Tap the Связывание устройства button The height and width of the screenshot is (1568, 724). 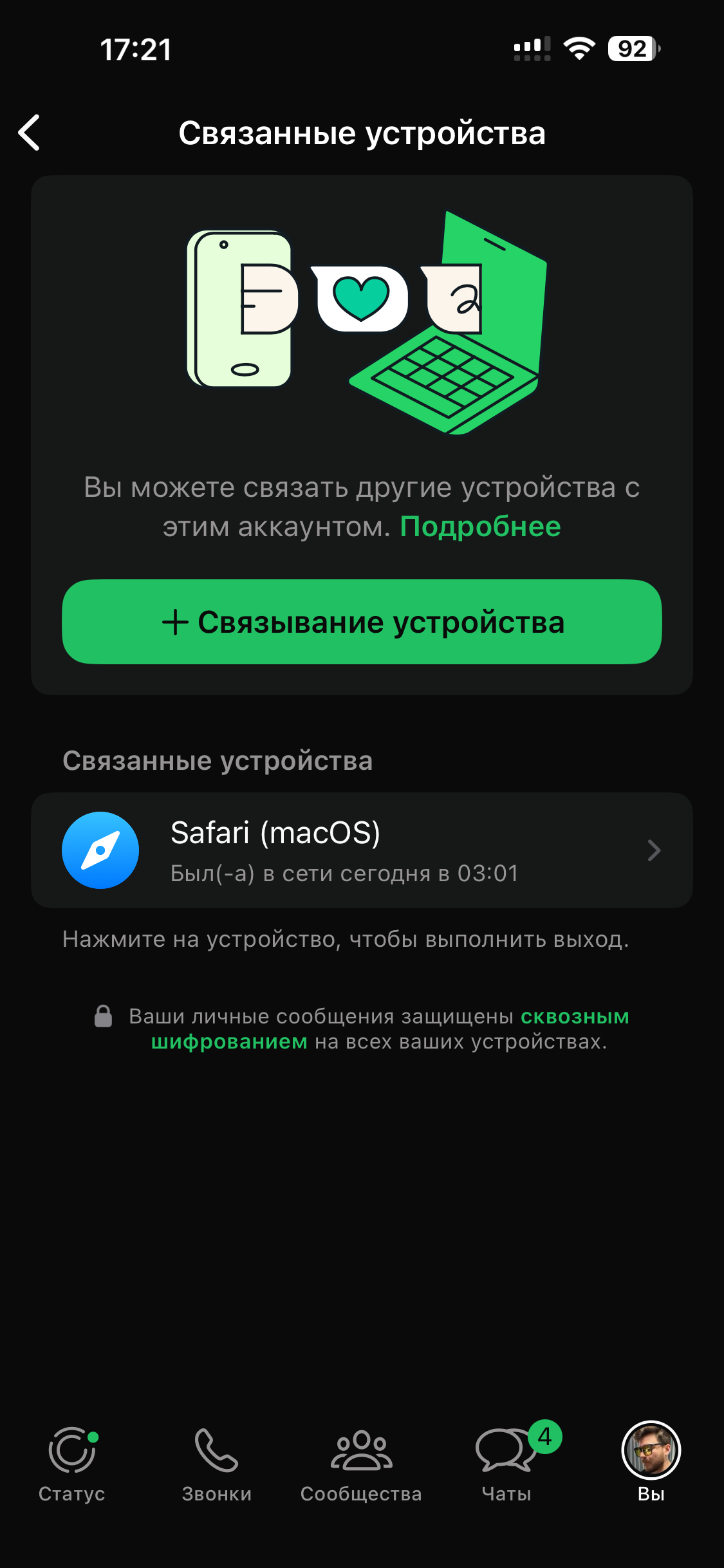pyautogui.click(x=362, y=622)
